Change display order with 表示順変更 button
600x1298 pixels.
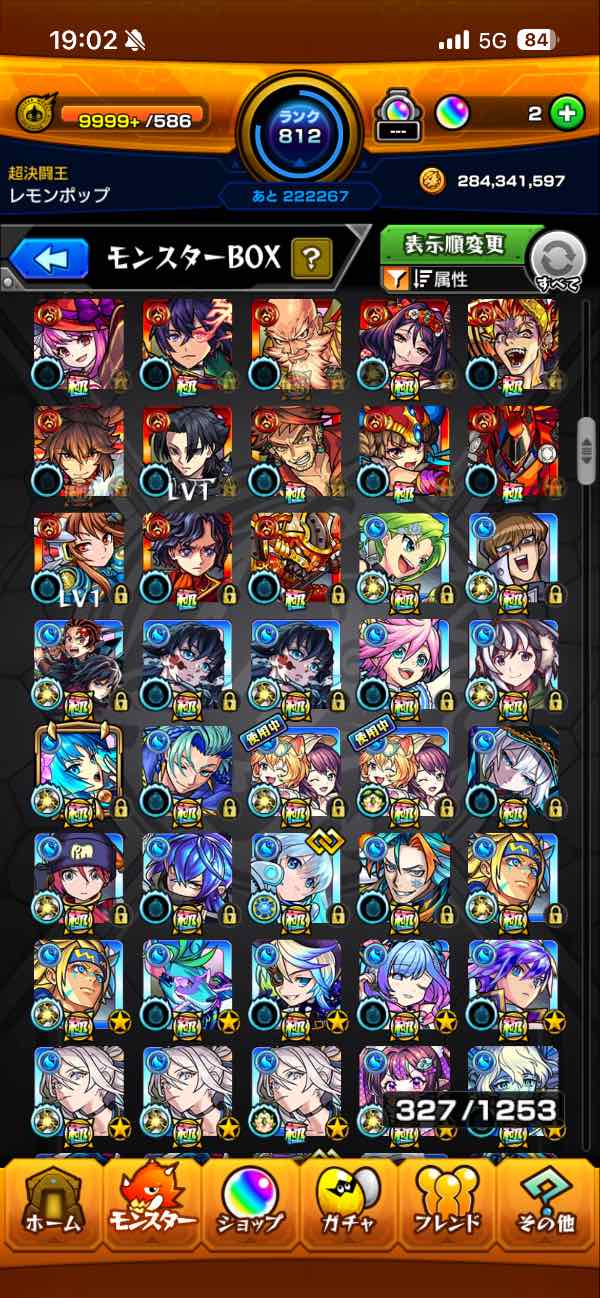click(455, 244)
